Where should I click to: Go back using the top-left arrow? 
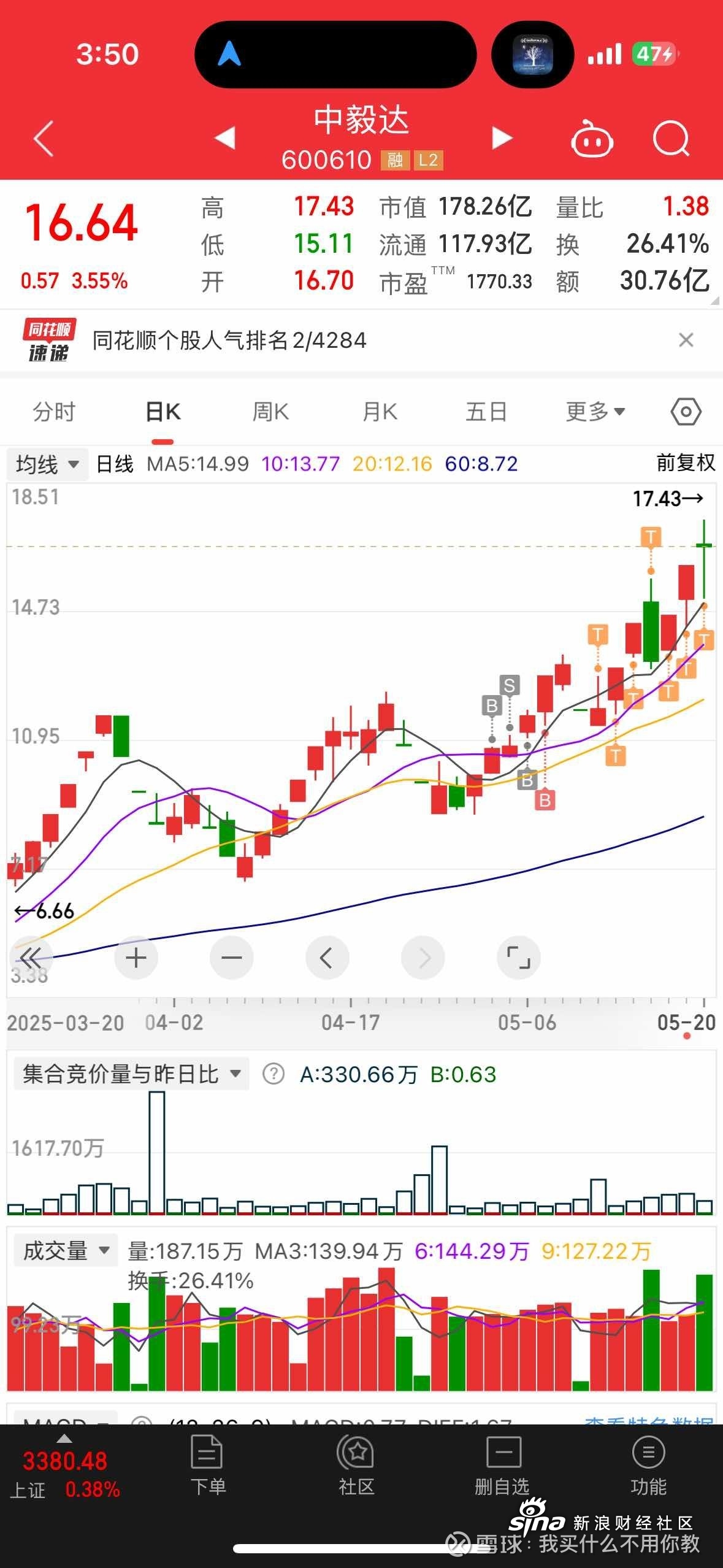point(44,139)
